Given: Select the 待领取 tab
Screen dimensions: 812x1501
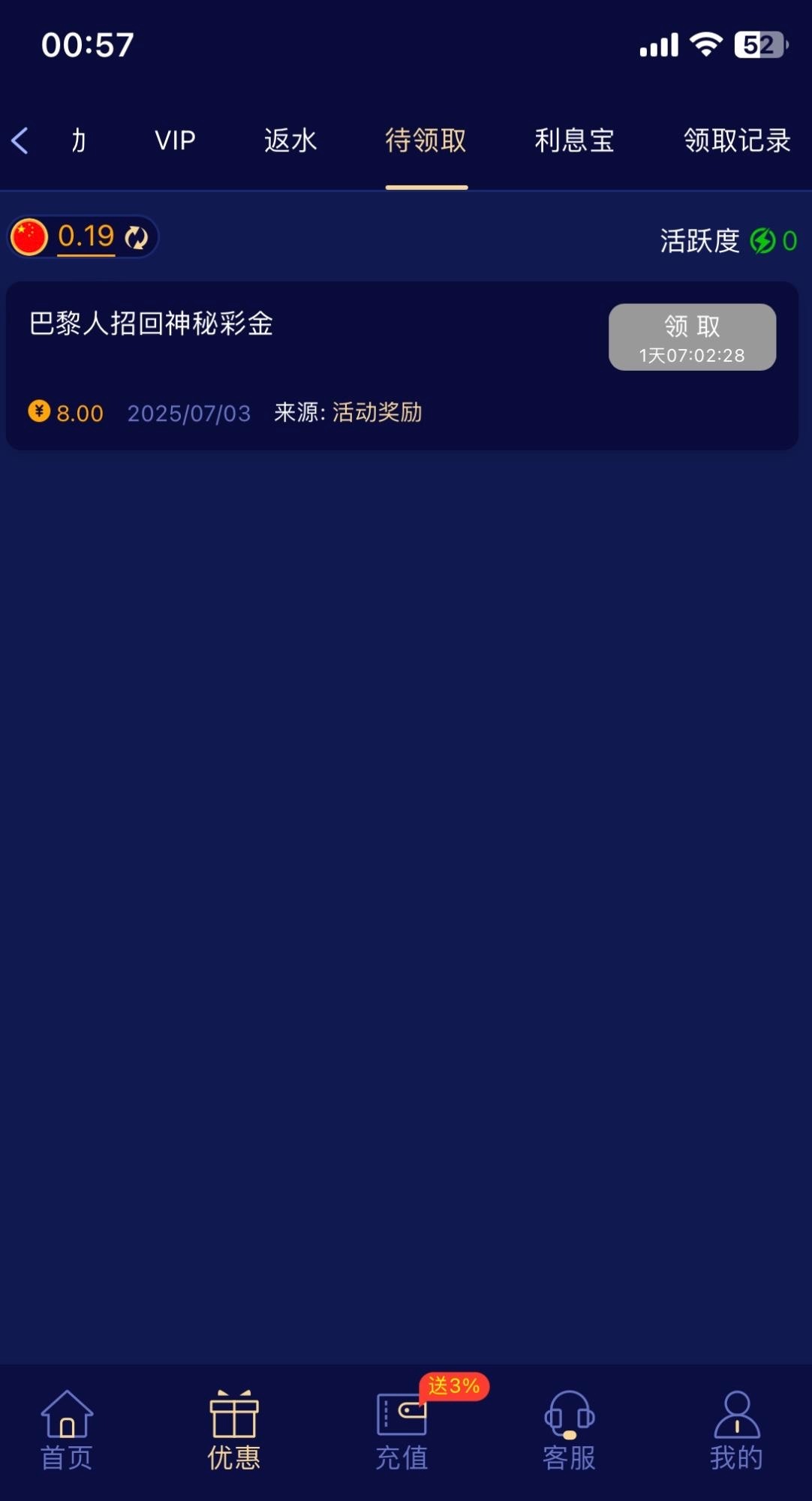Looking at the screenshot, I should [426, 140].
